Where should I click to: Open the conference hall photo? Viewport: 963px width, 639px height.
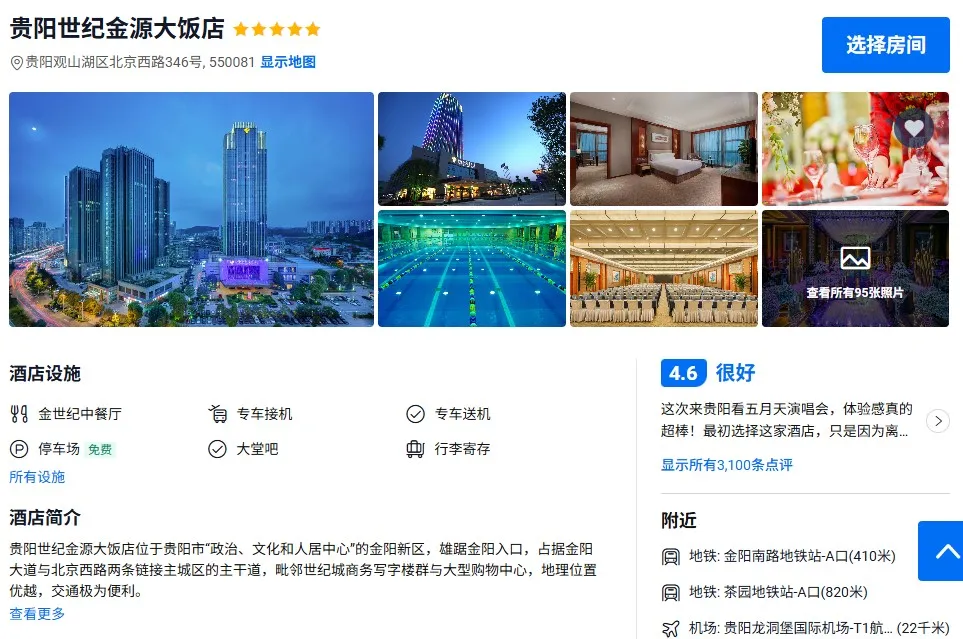click(663, 269)
